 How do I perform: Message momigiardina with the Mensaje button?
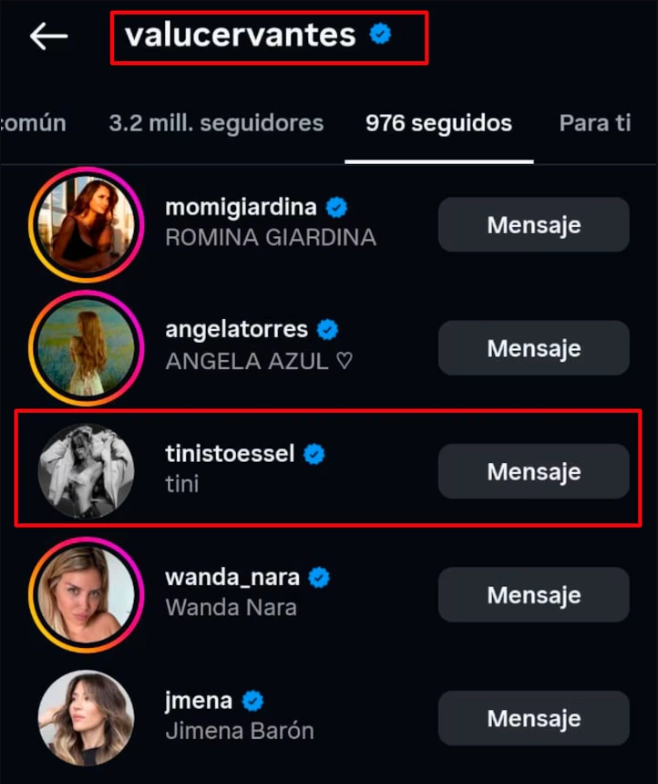[533, 225]
